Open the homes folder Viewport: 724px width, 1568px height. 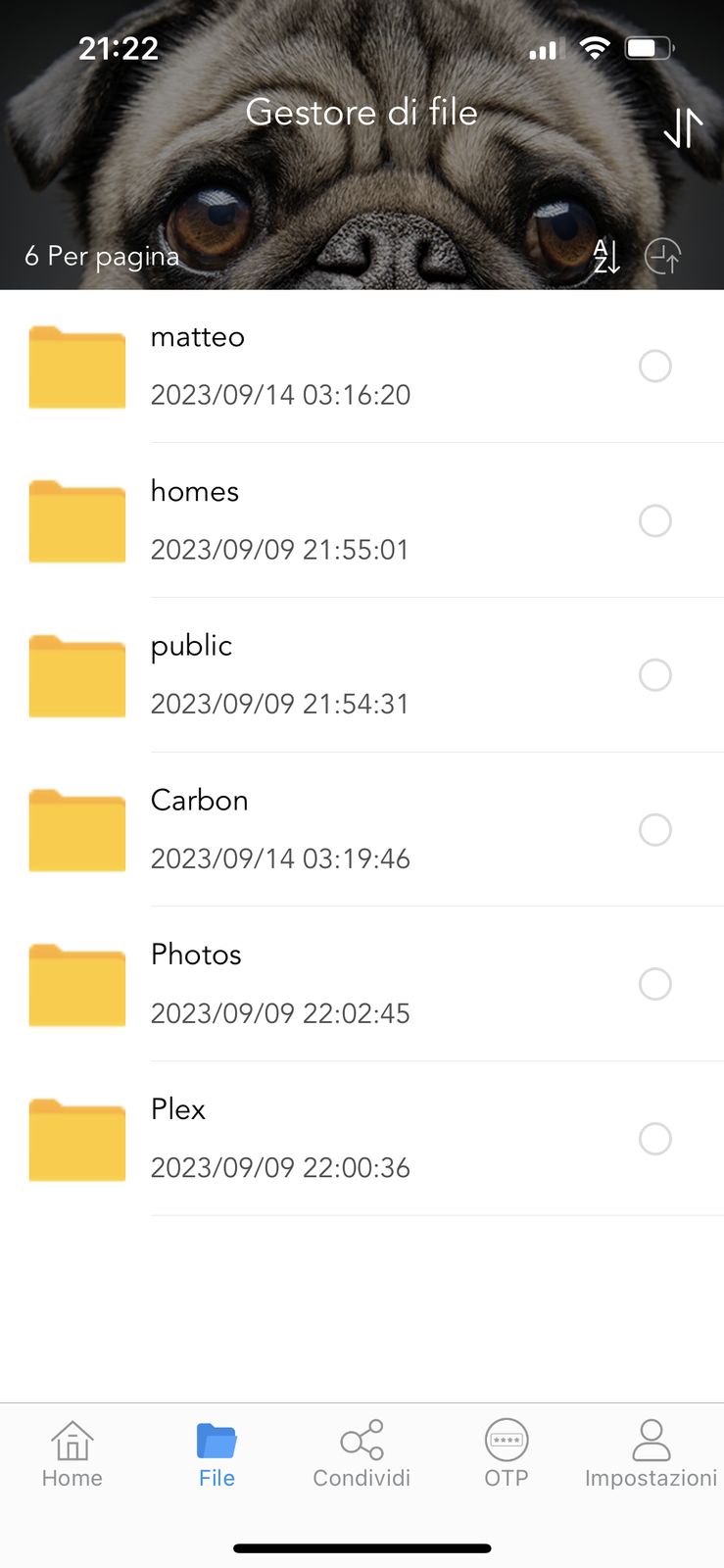(x=279, y=520)
